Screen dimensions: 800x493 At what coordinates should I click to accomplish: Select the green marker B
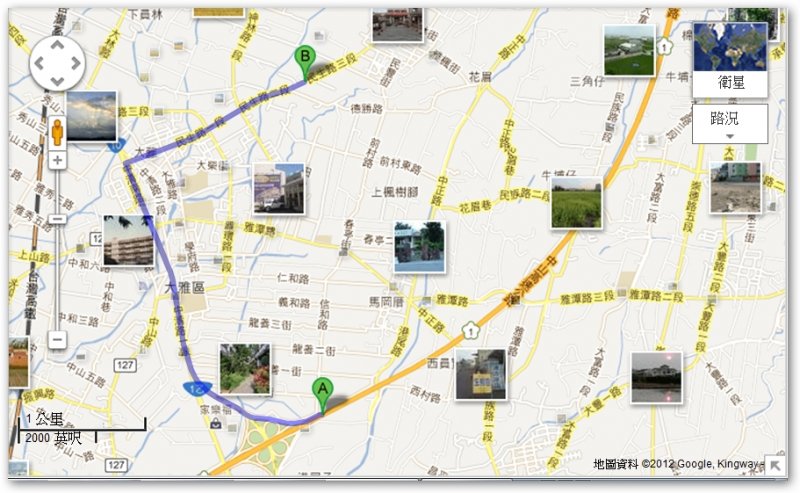click(x=307, y=60)
